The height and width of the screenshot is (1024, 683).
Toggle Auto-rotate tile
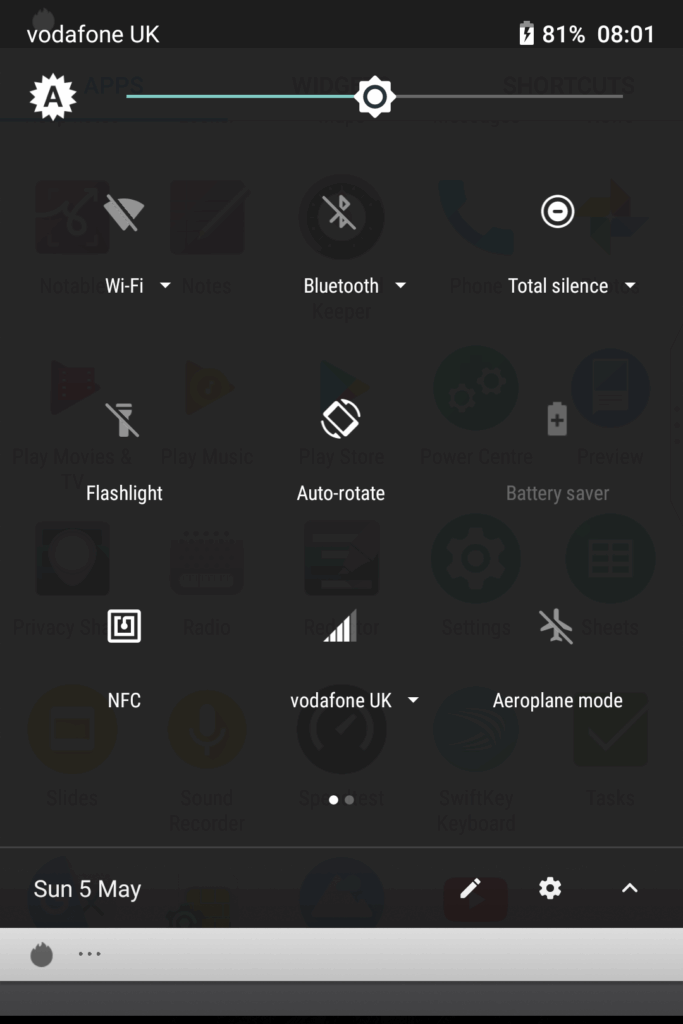click(x=340, y=420)
